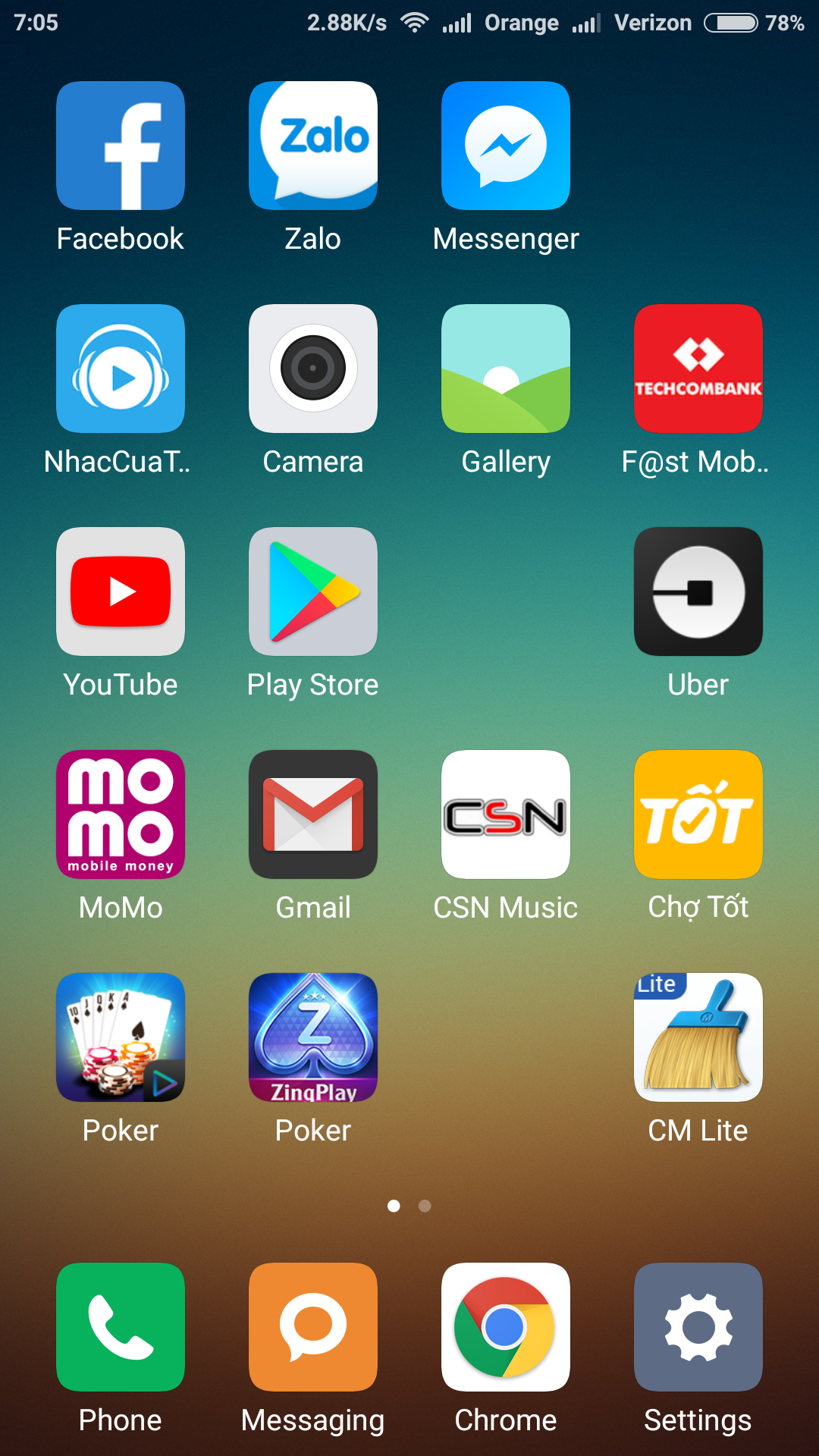This screenshot has height=1456, width=819.
Task: Launch the Chợ Tốt app
Action: tap(698, 814)
